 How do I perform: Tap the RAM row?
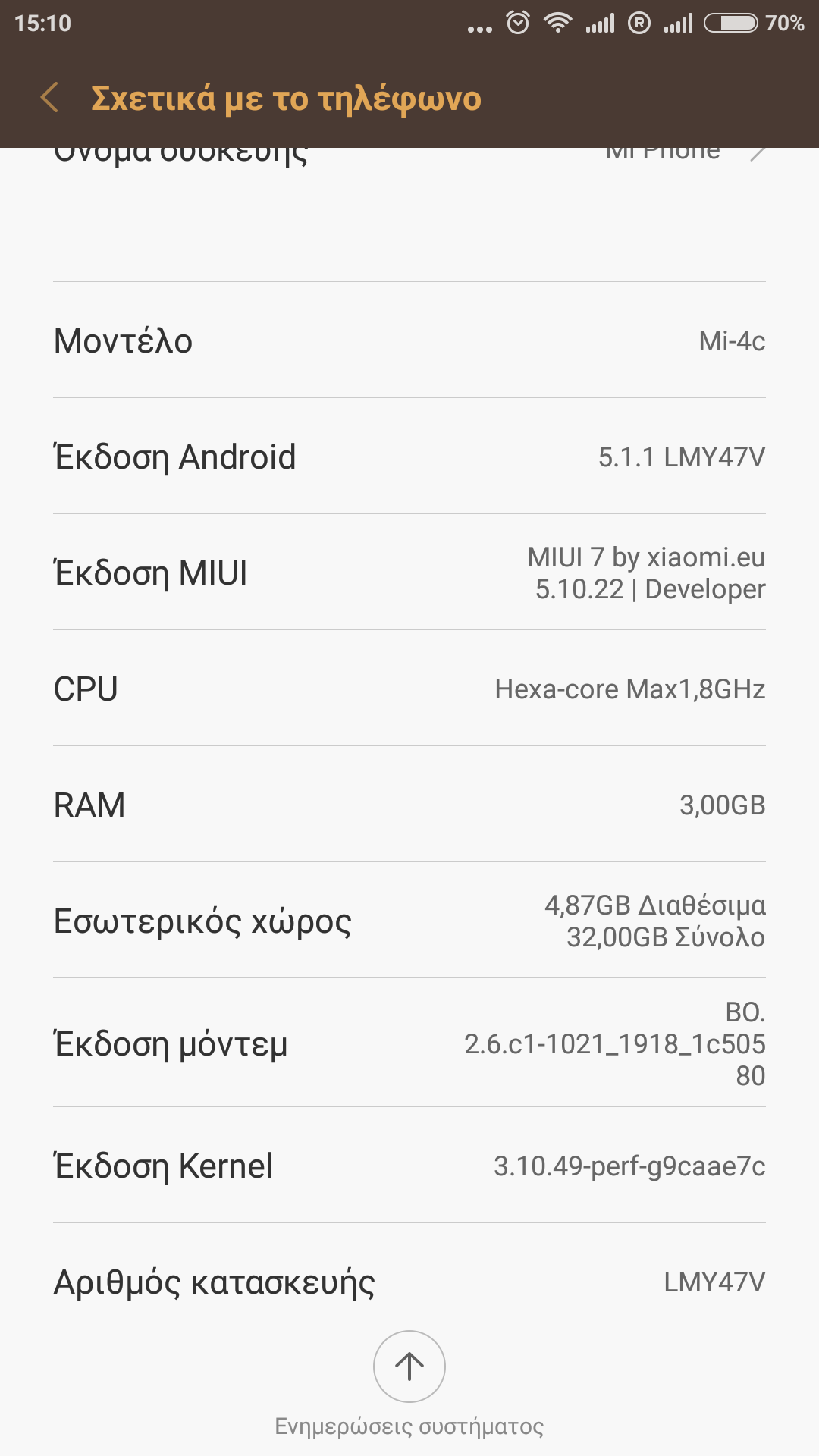[409, 805]
